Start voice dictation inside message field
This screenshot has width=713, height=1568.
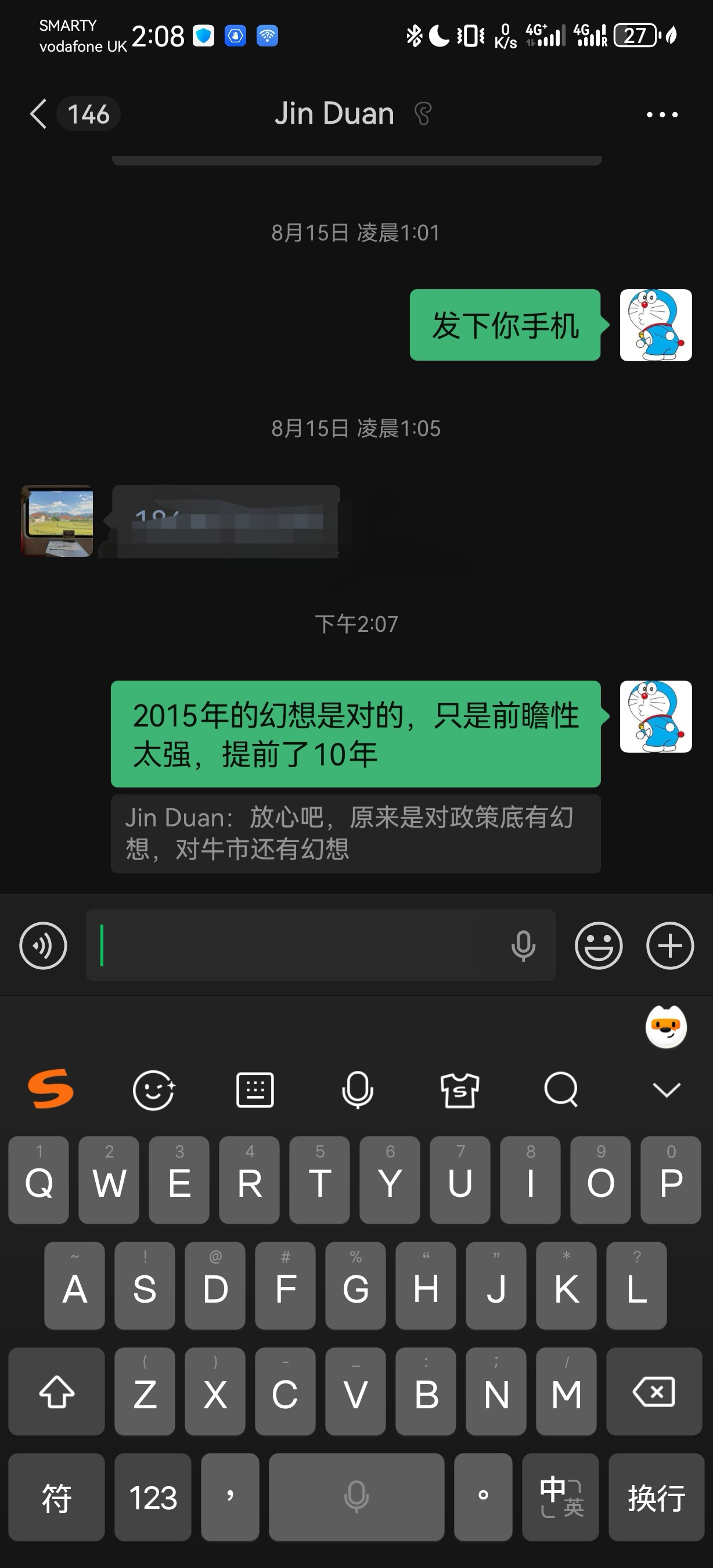coord(523,945)
